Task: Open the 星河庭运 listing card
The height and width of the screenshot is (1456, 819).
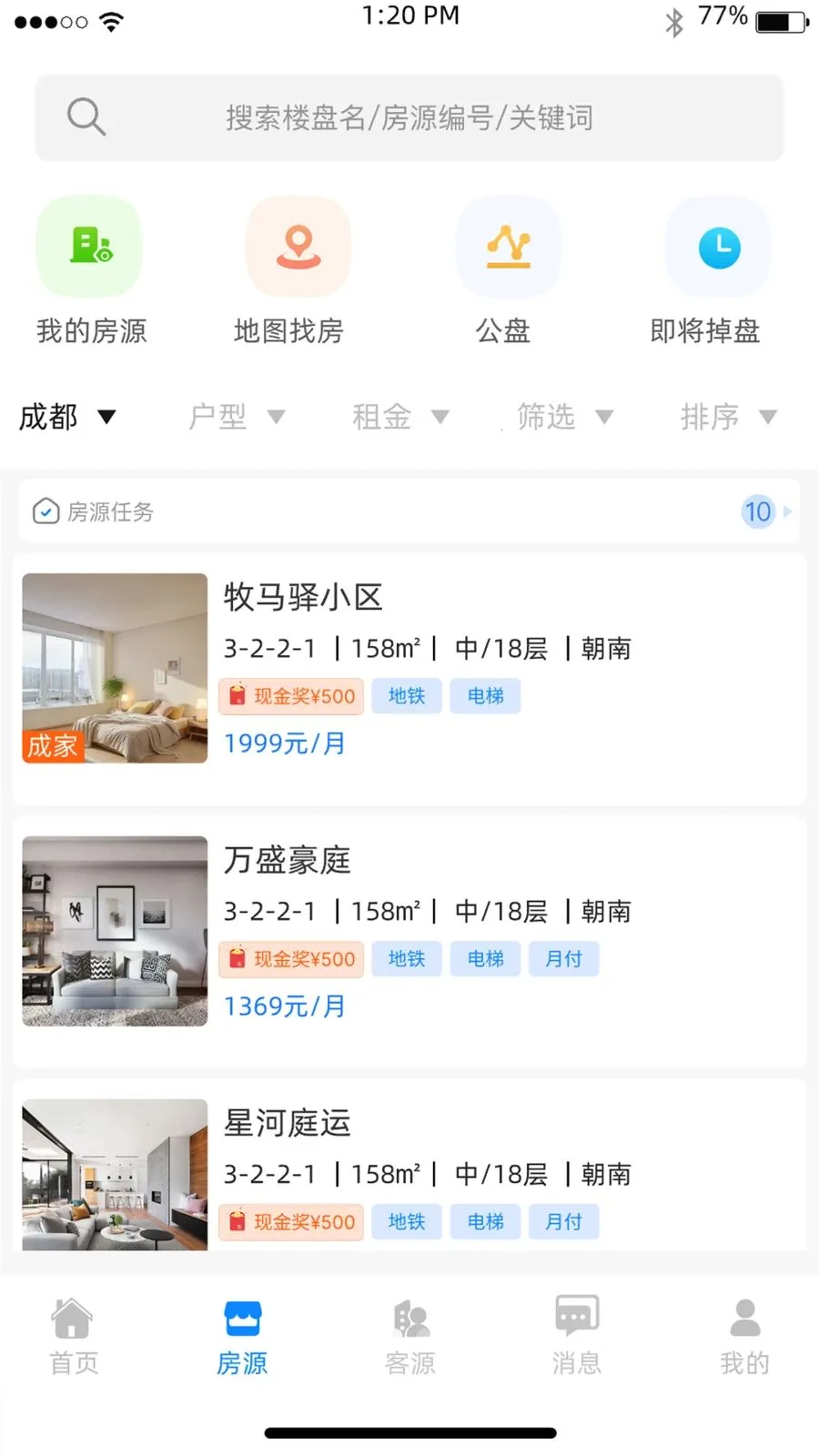Action: click(x=409, y=1167)
